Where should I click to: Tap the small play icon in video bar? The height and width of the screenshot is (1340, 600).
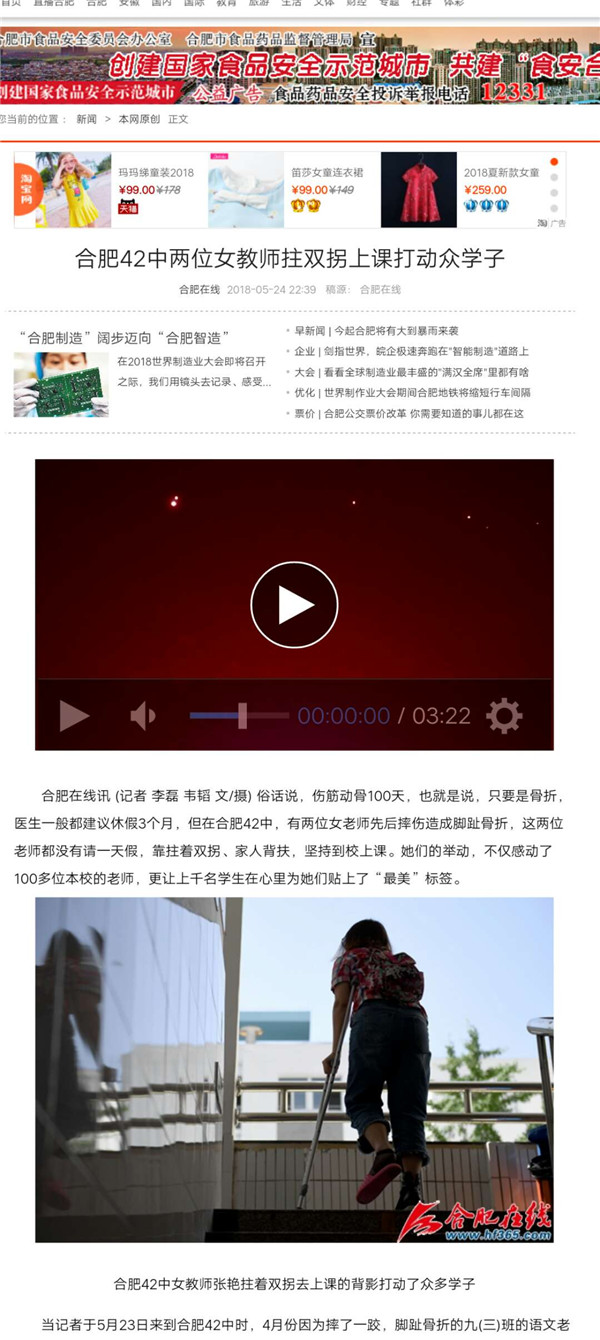tap(74, 716)
